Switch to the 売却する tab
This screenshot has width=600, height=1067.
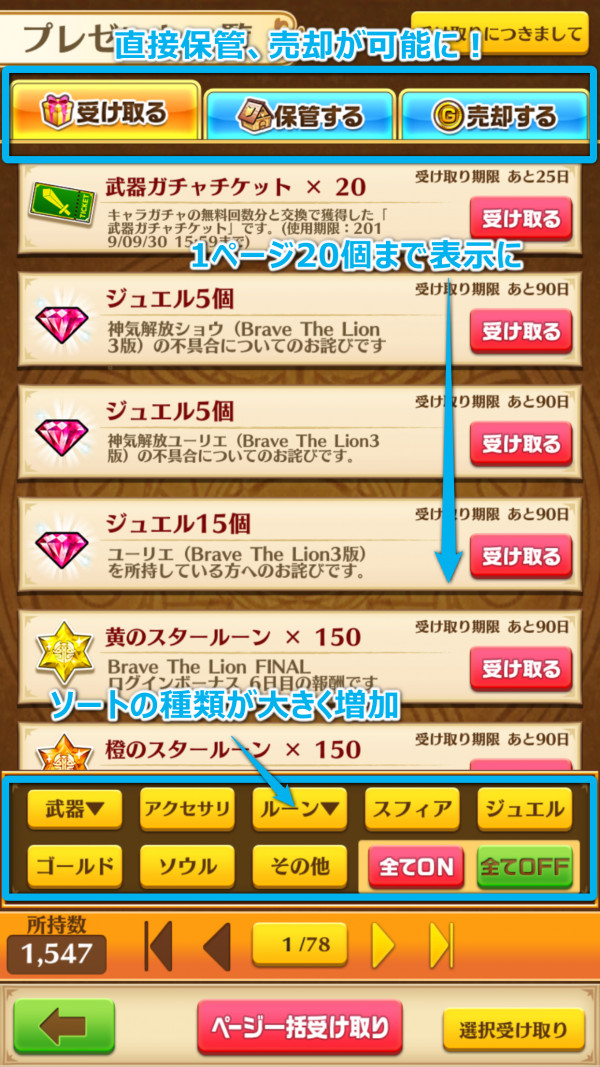494,116
